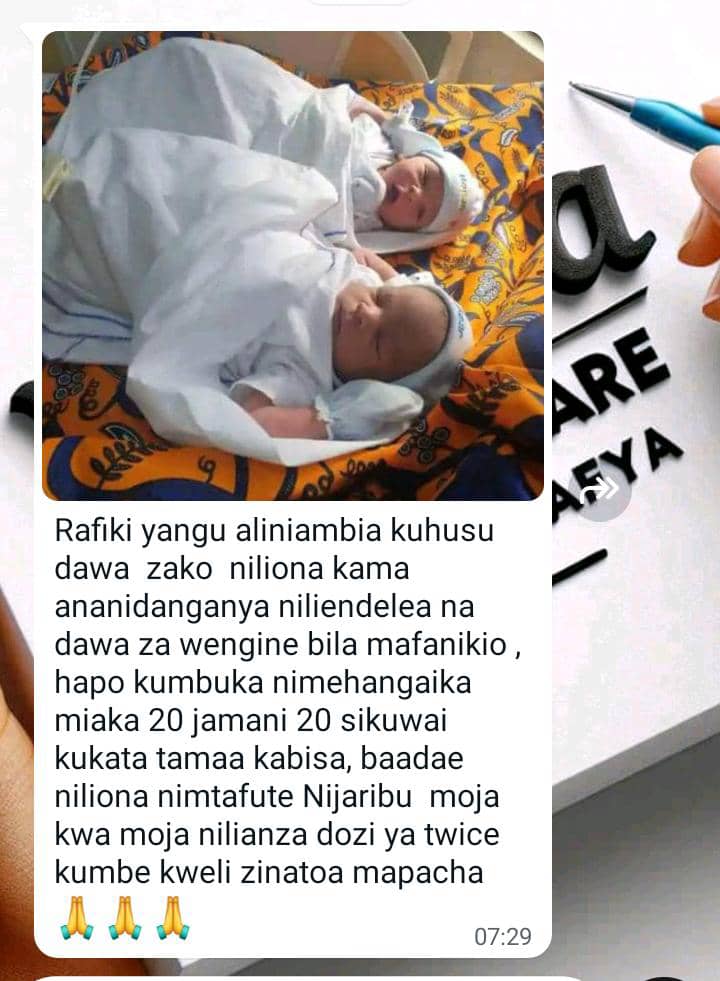
Task: Open the twin babies photo in the message
Action: coord(292,265)
